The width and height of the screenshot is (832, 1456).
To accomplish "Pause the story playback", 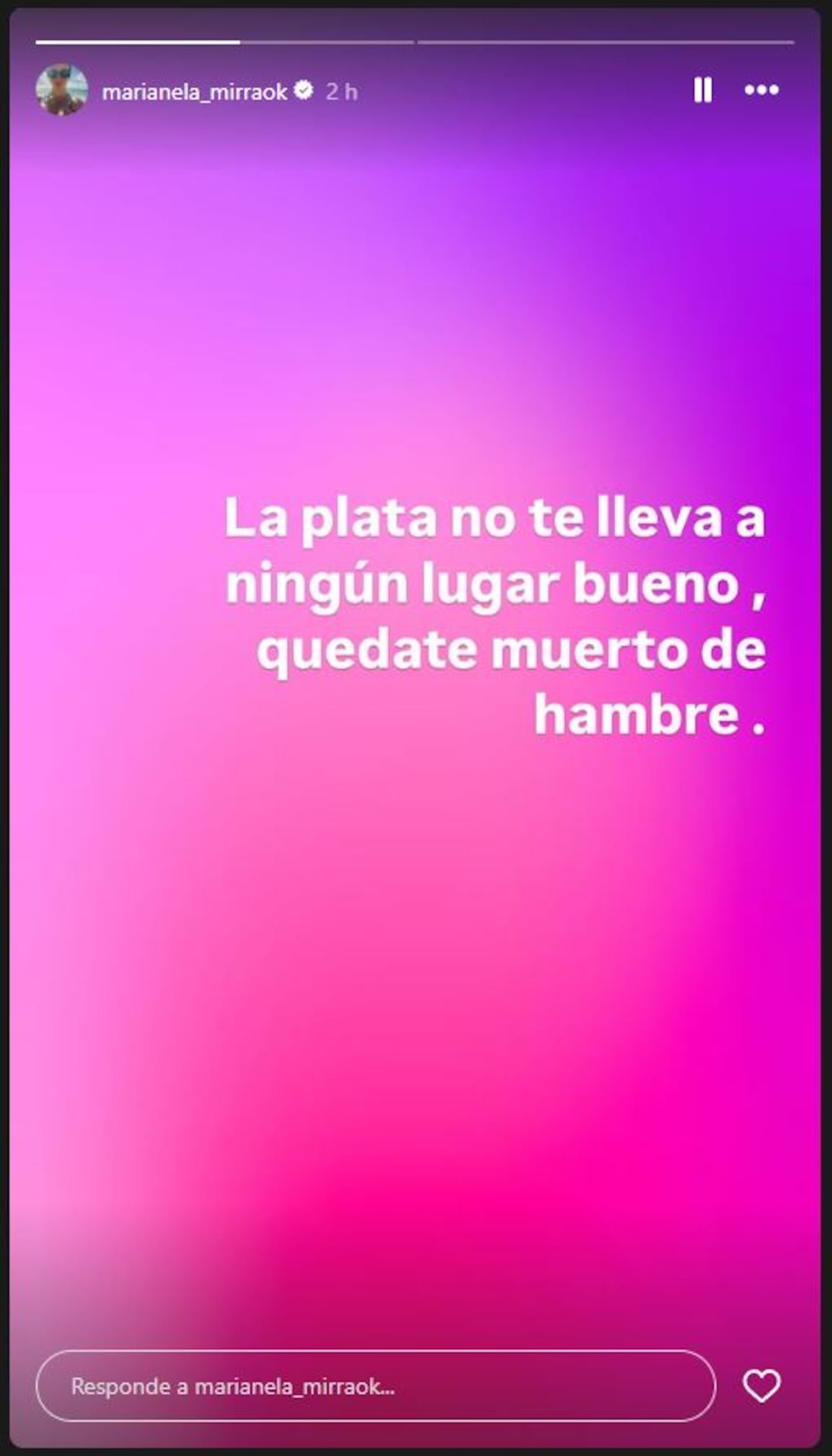I will click(703, 91).
